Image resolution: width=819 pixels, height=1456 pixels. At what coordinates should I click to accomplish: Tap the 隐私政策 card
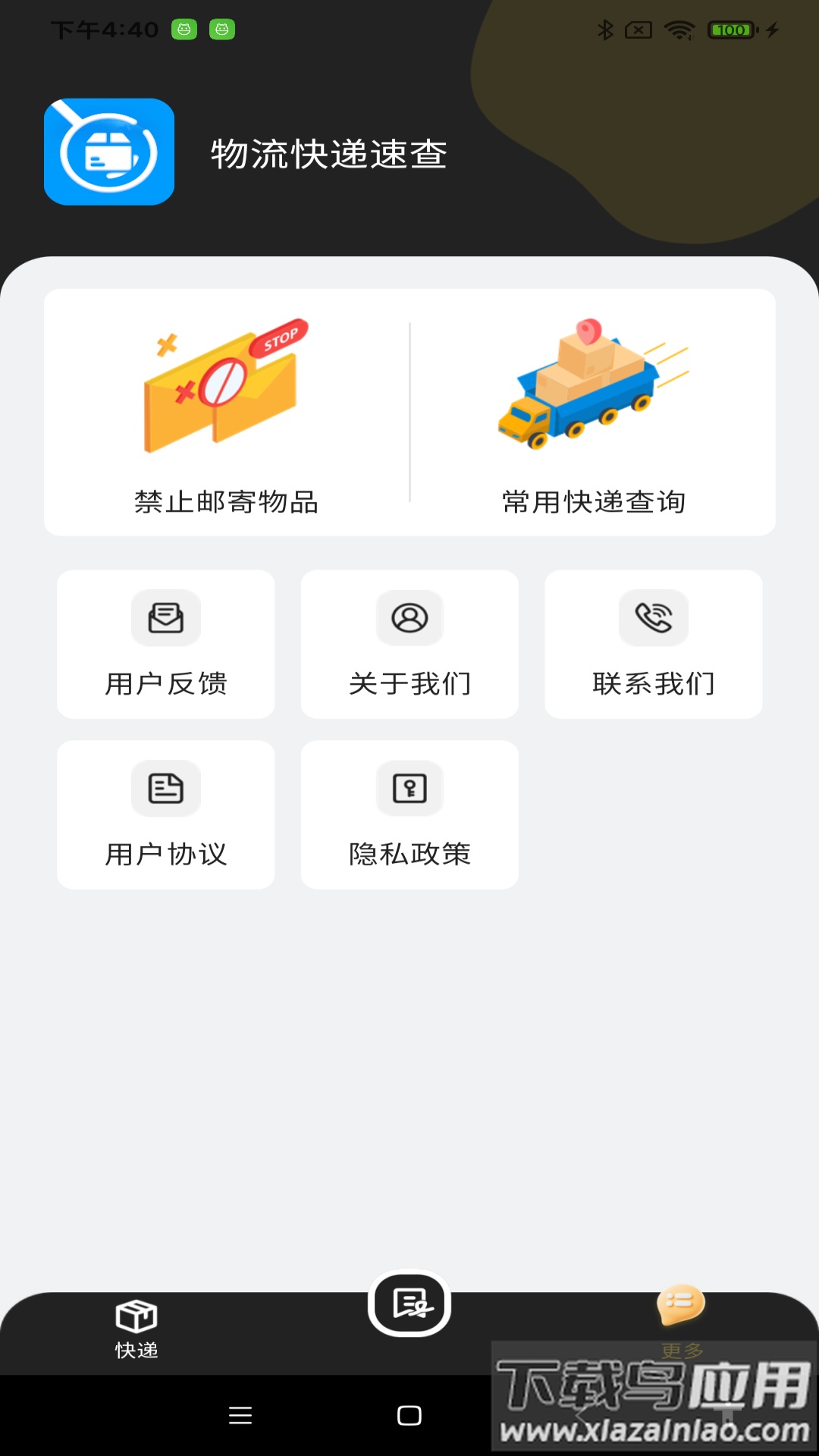tap(409, 815)
